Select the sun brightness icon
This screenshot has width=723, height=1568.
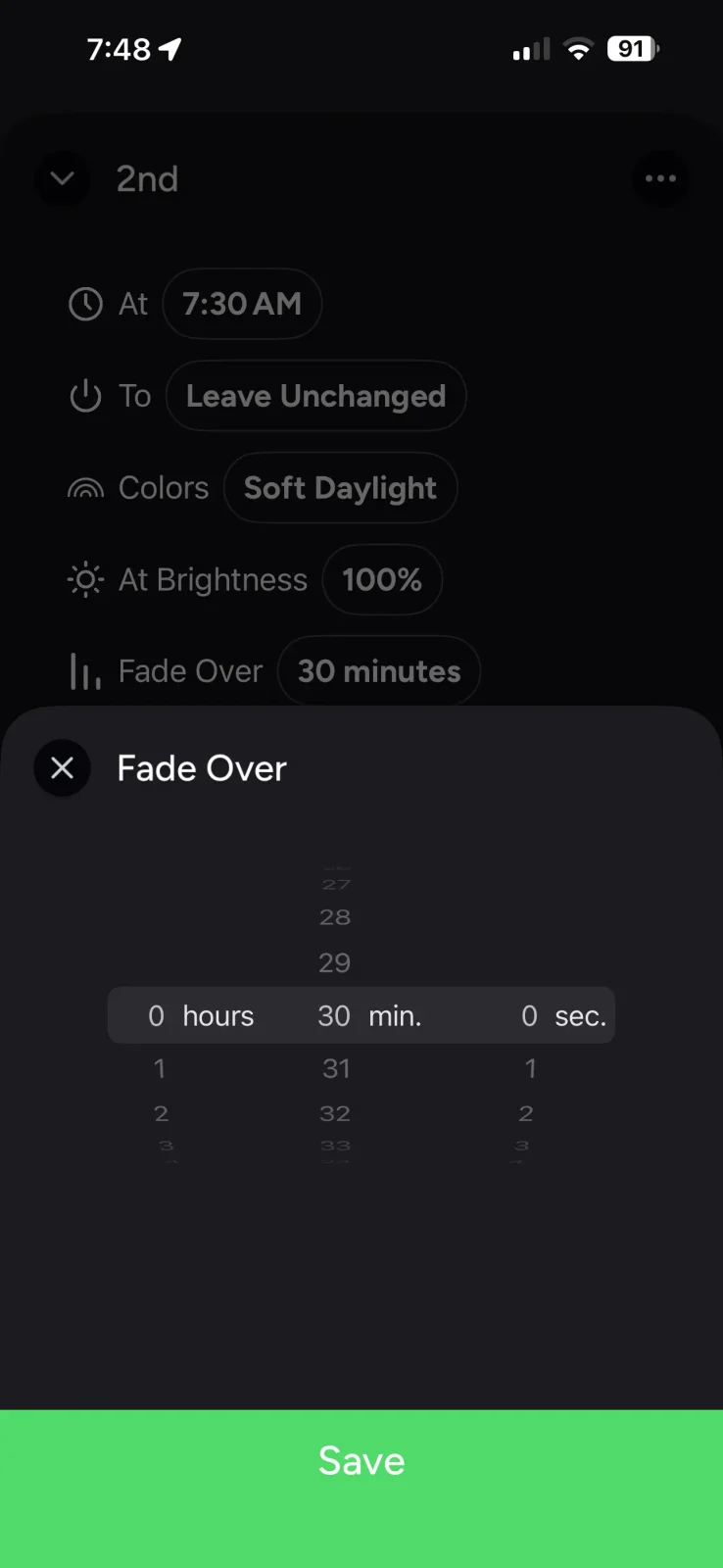coord(85,579)
